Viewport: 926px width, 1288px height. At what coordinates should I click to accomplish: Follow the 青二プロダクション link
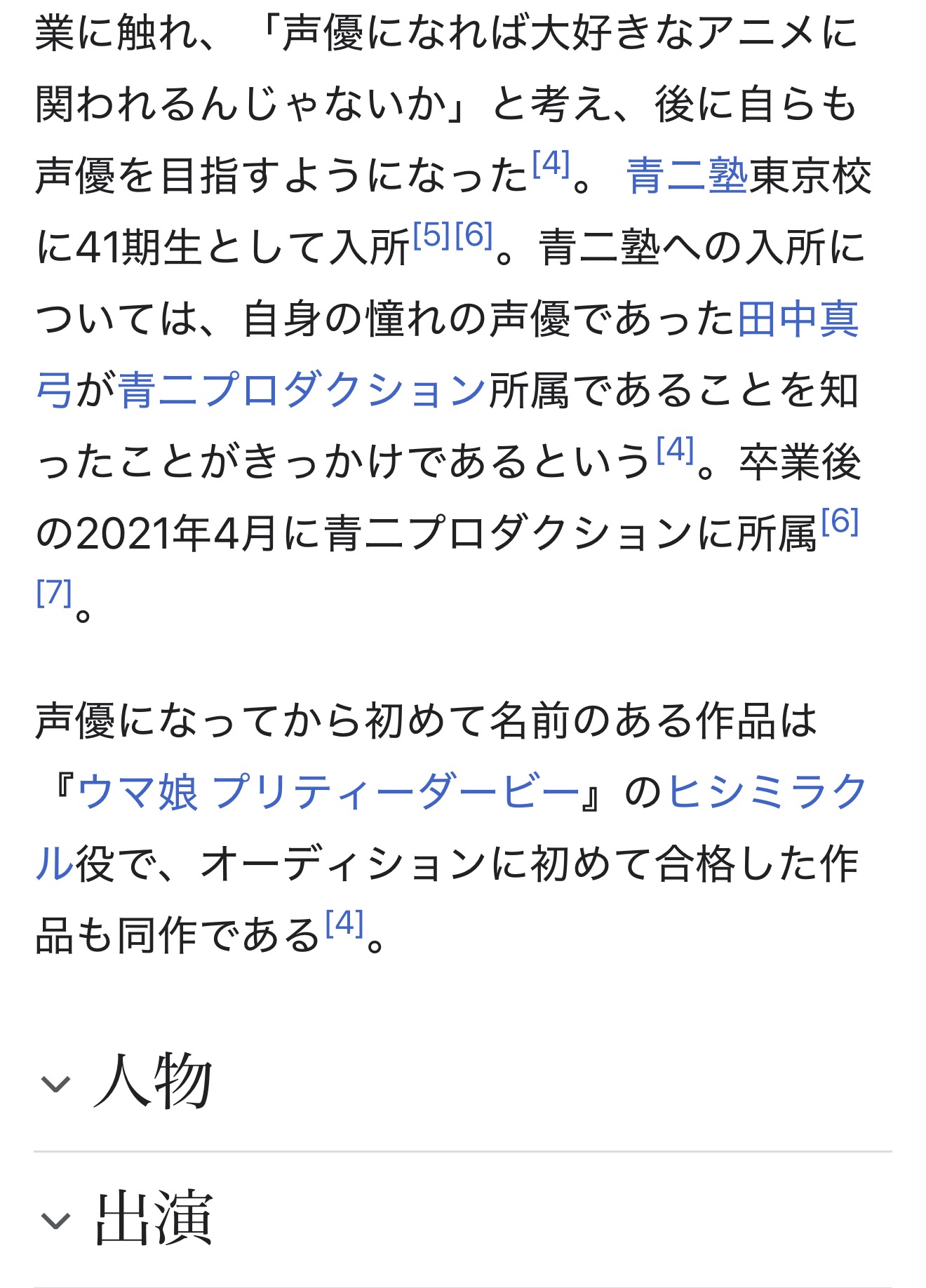click(302, 391)
